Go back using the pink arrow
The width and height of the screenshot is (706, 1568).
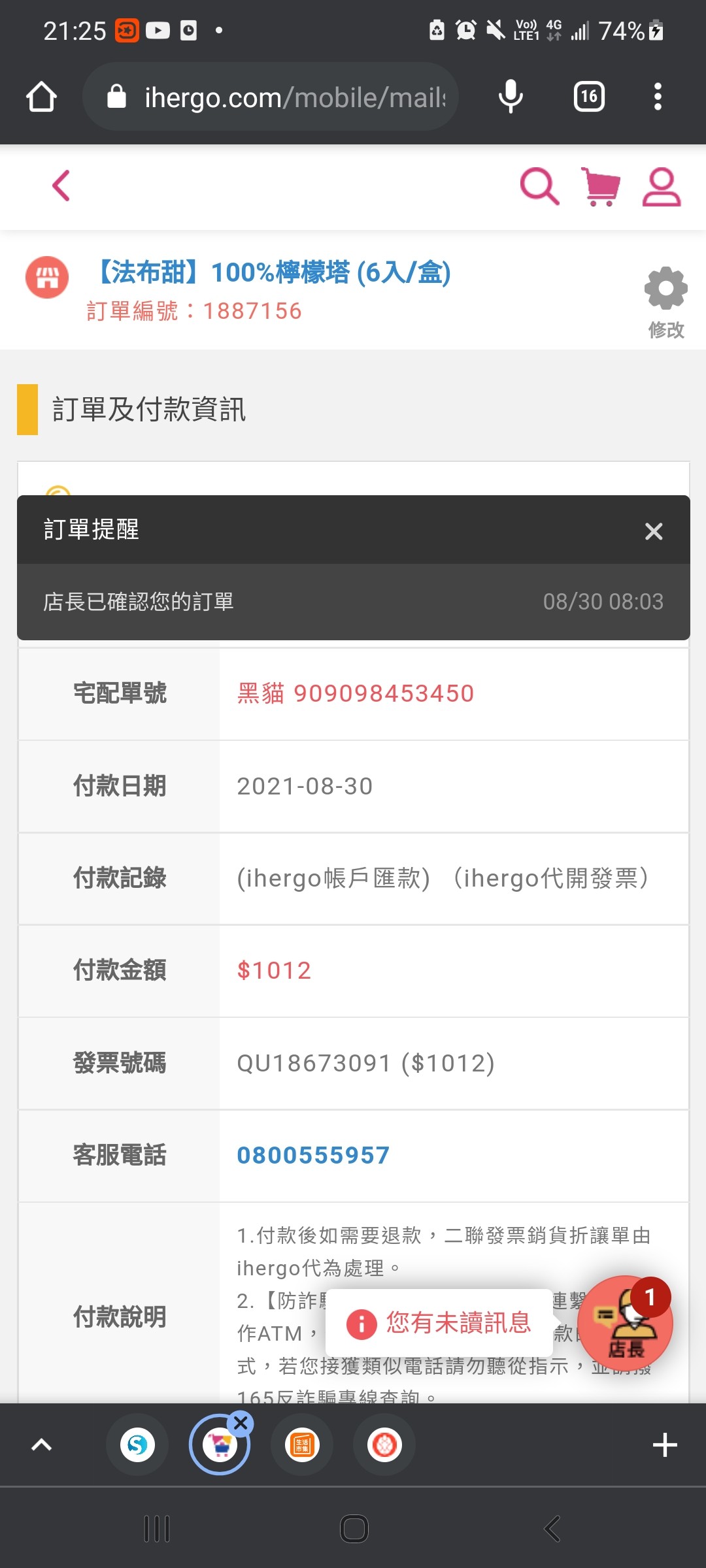[61, 186]
